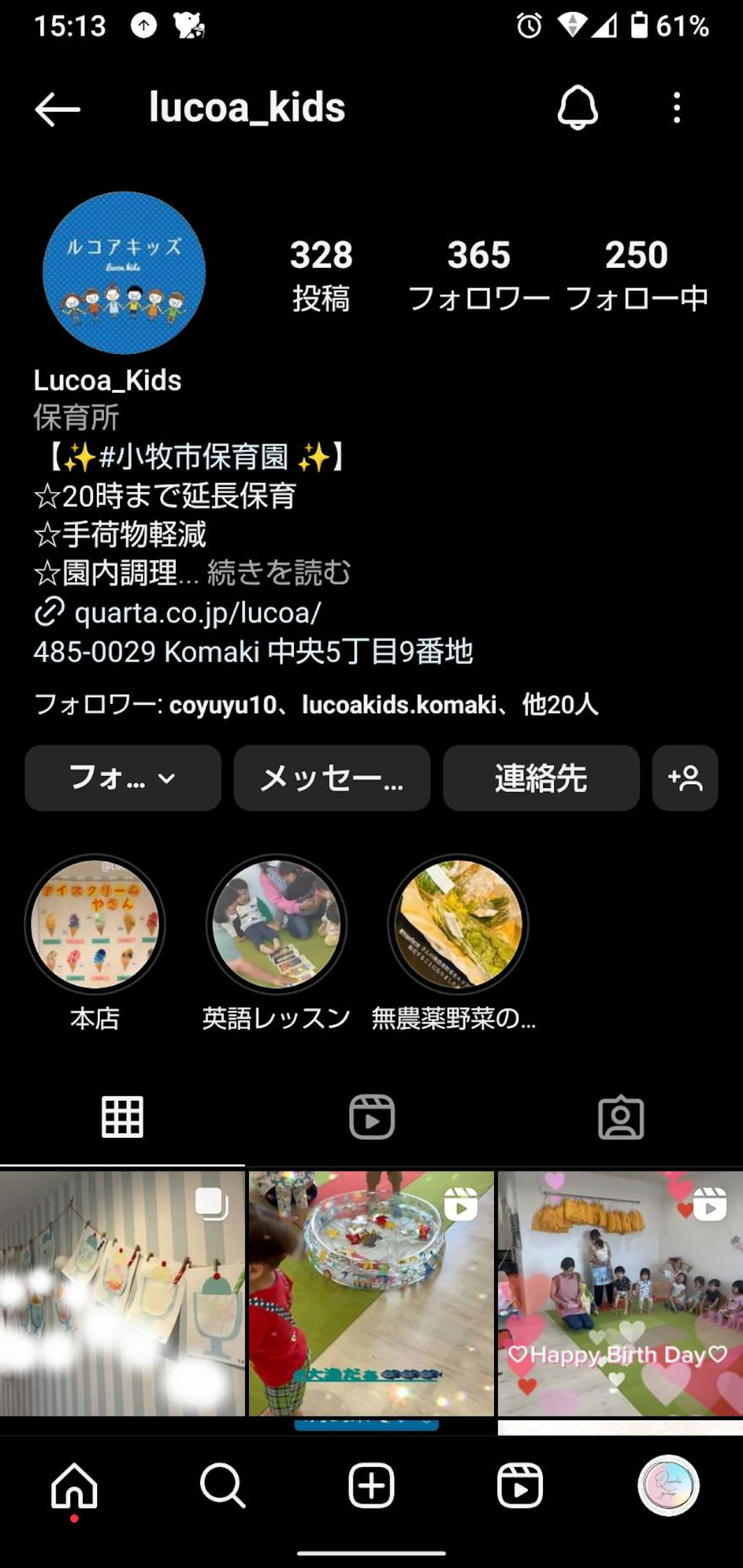743x1568 pixels.
Task: Go back using the top arrow
Action: click(58, 109)
